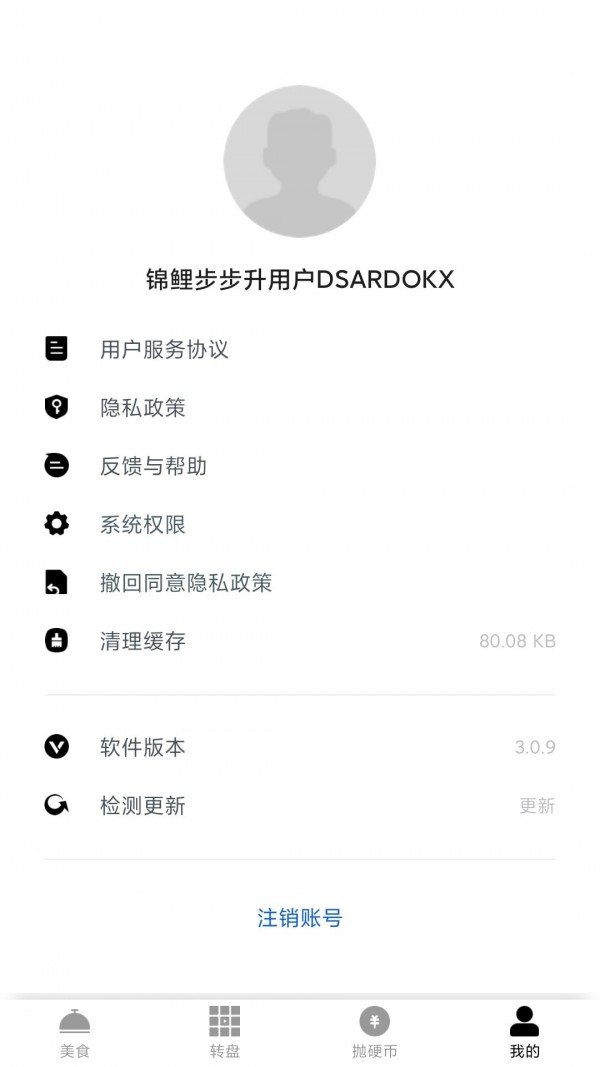The width and height of the screenshot is (600, 1067).
Task: Select 撤回同意隐私政策
Action: coord(186,583)
